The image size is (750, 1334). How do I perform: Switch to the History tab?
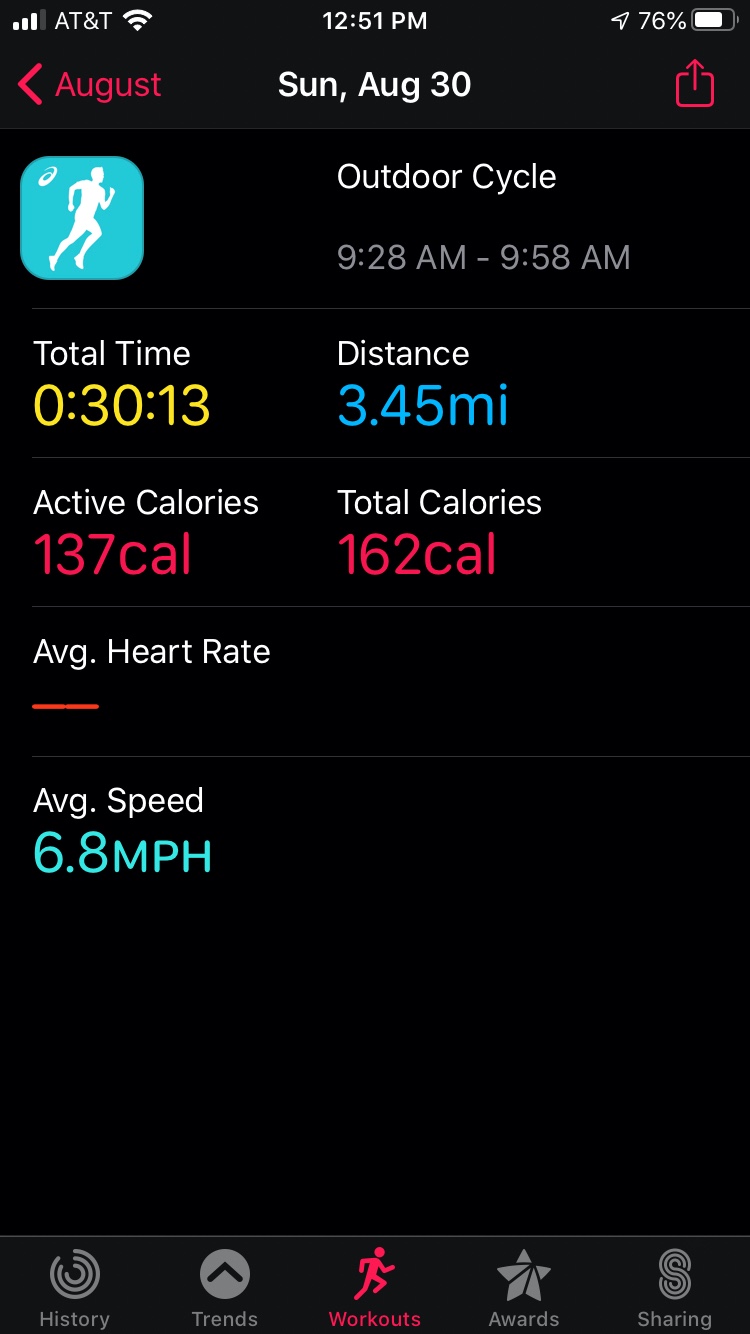coord(74,1287)
